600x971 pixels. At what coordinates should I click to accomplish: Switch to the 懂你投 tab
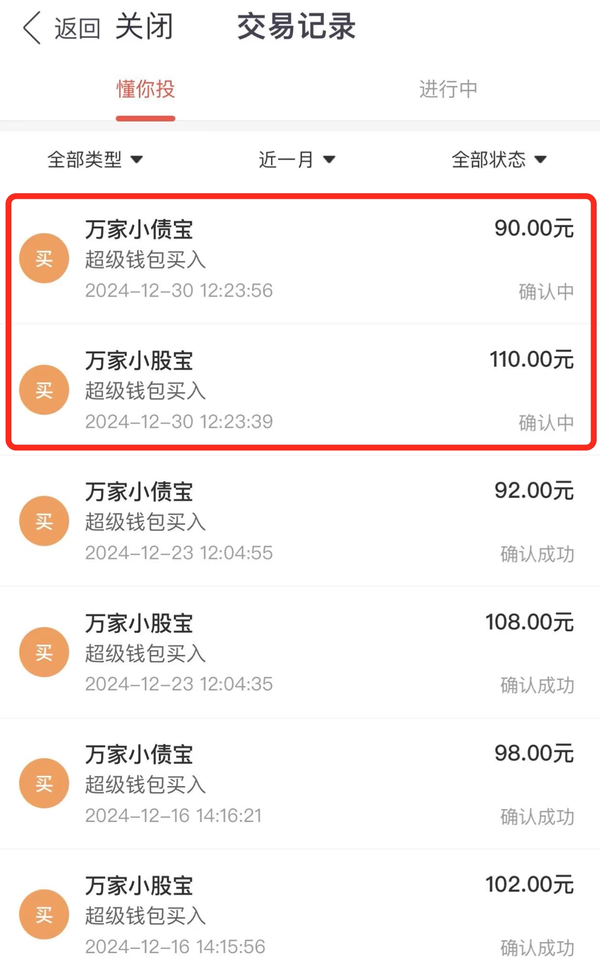point(146,89)
